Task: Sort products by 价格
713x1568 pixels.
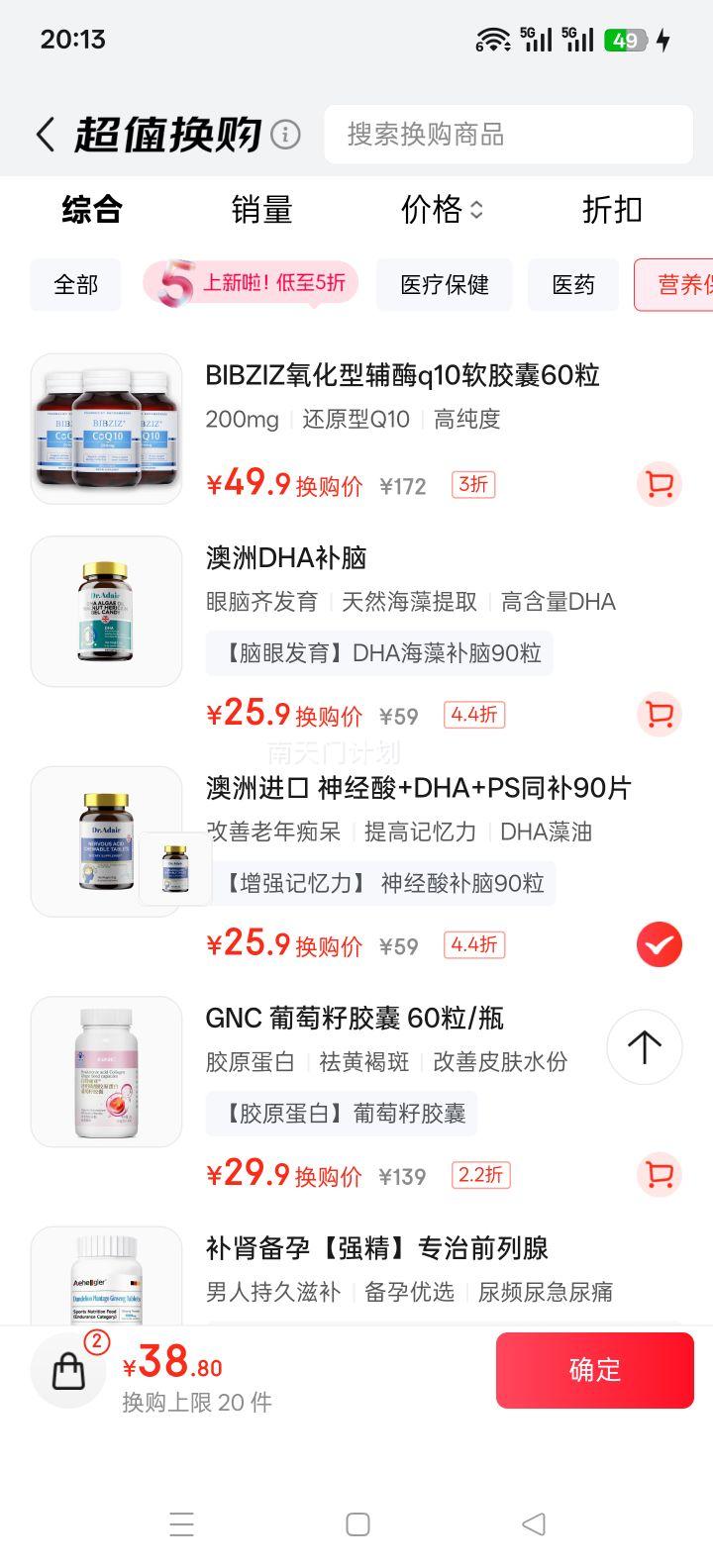Action: 442,210
